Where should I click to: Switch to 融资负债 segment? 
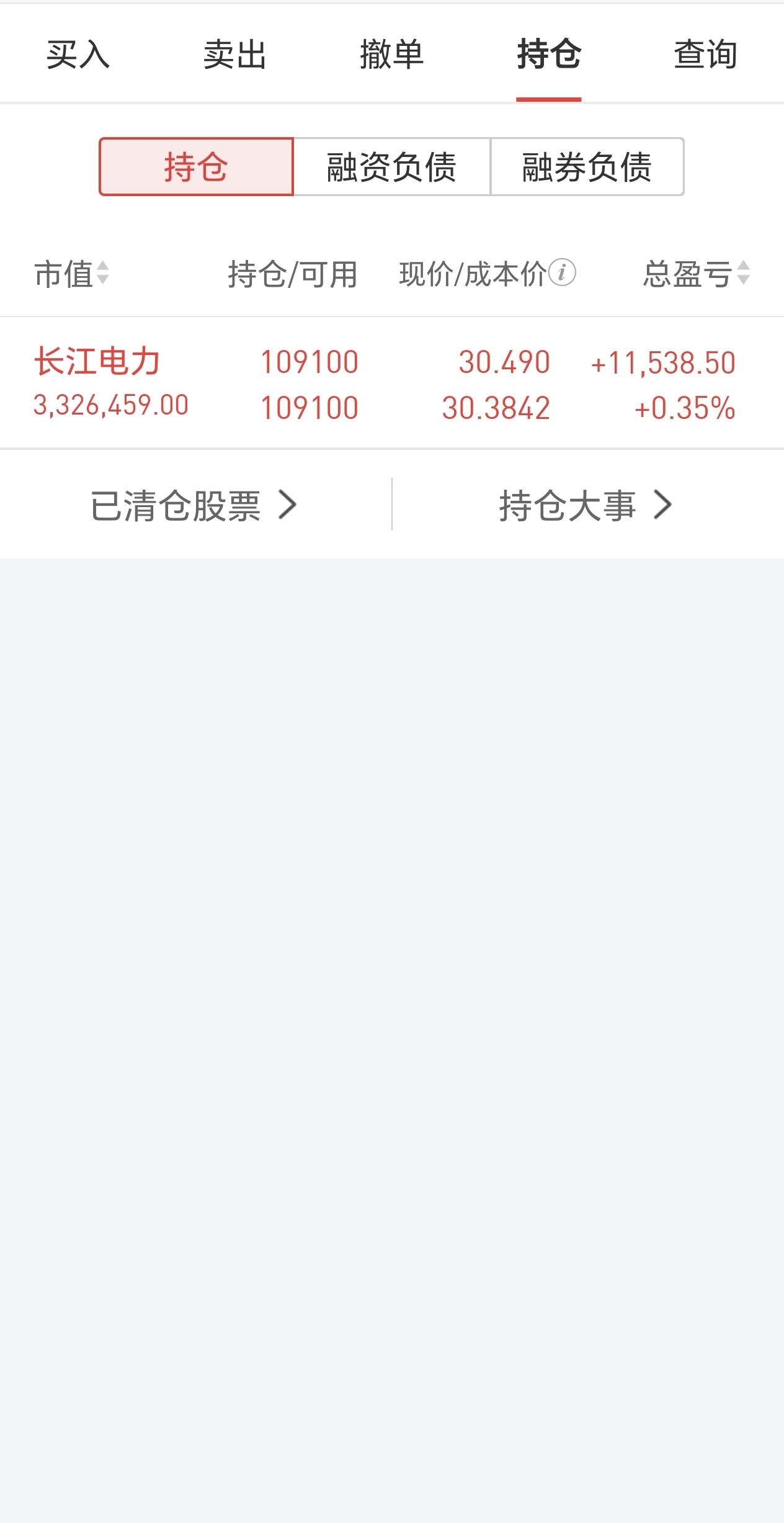392,167
